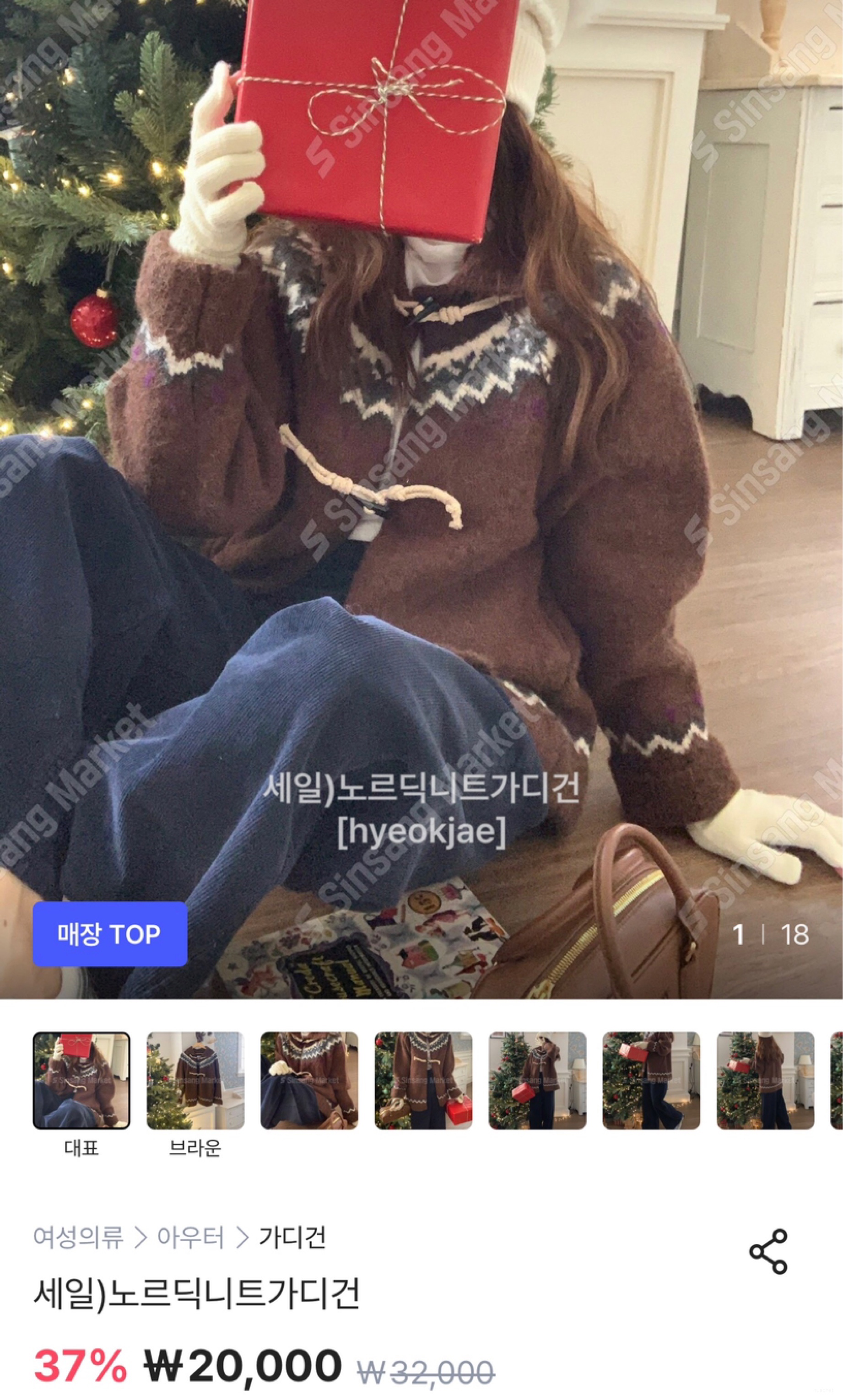Select the 대표 image thumbnail
The height and width of the screenshot is (1400, 843).
coord(81,1080)
